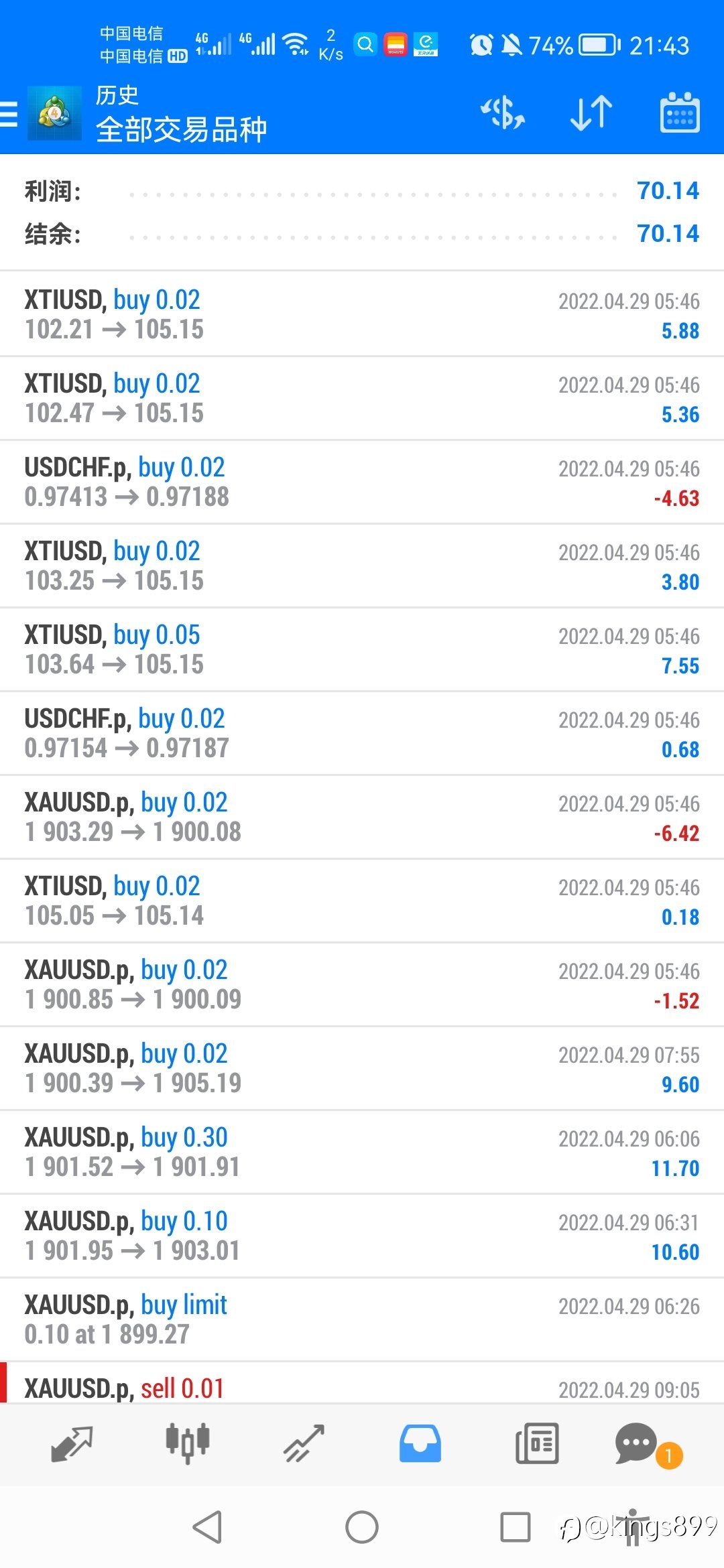The image size is (724, 1568).
Task: Open USDCHF.p trade with -4.63 loss
Action: [x=362, y=482]
